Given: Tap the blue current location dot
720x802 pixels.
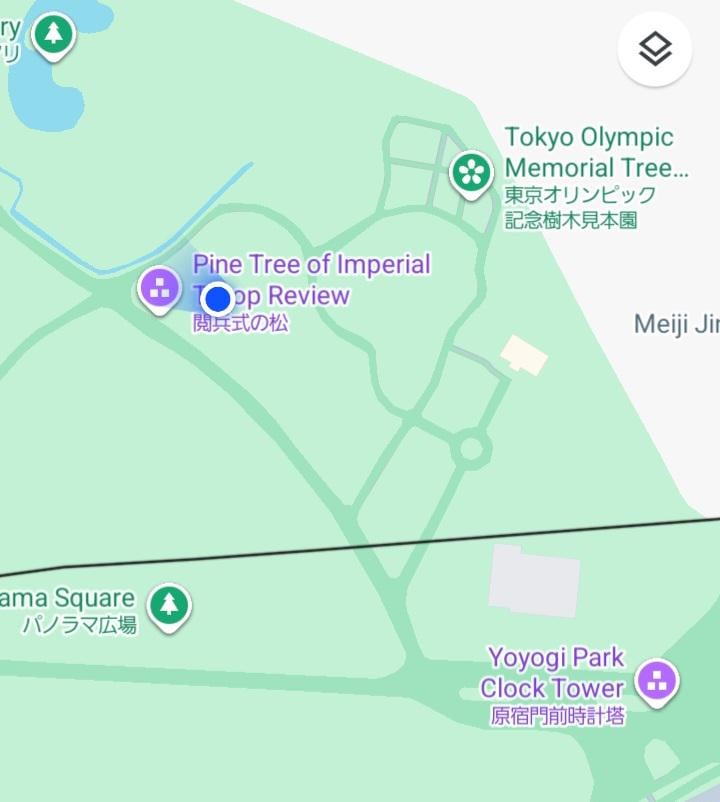Looking at the screenshot, I should pyautogui.click(x=217, y=299).
